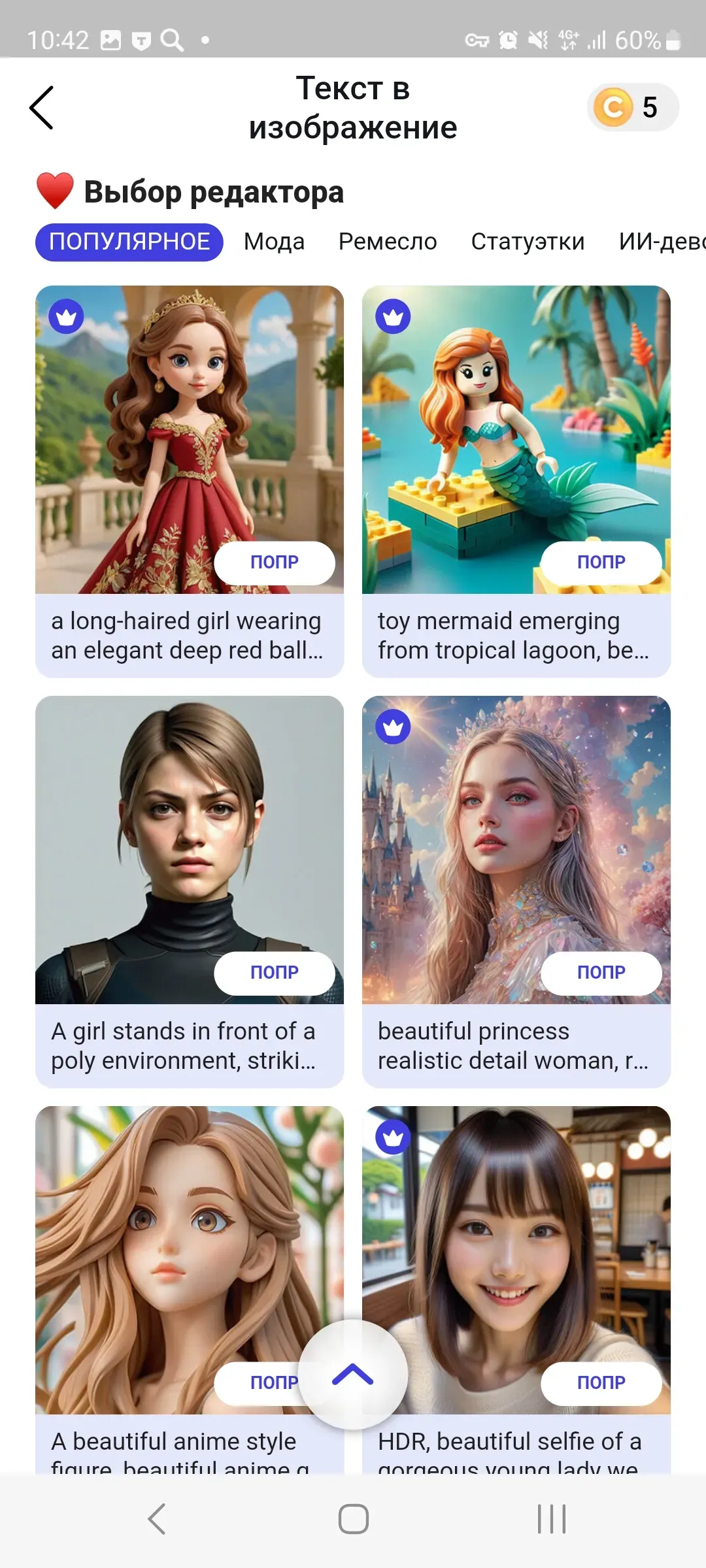This screenshot has height=1568, width=706.
Task: Switch to the ИИ-дев tab
Action: [x=660, y=242]
